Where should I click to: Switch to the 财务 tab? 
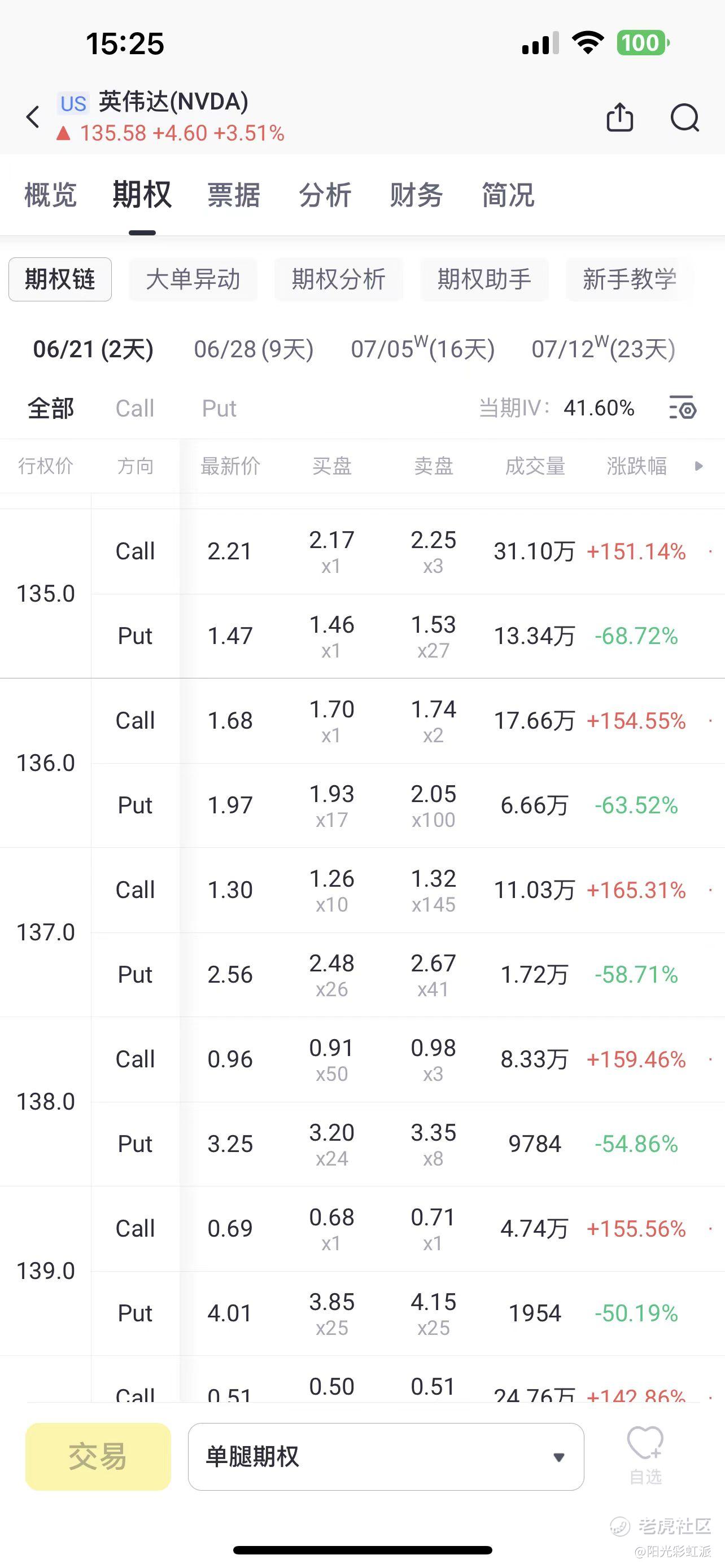[416, 195]
